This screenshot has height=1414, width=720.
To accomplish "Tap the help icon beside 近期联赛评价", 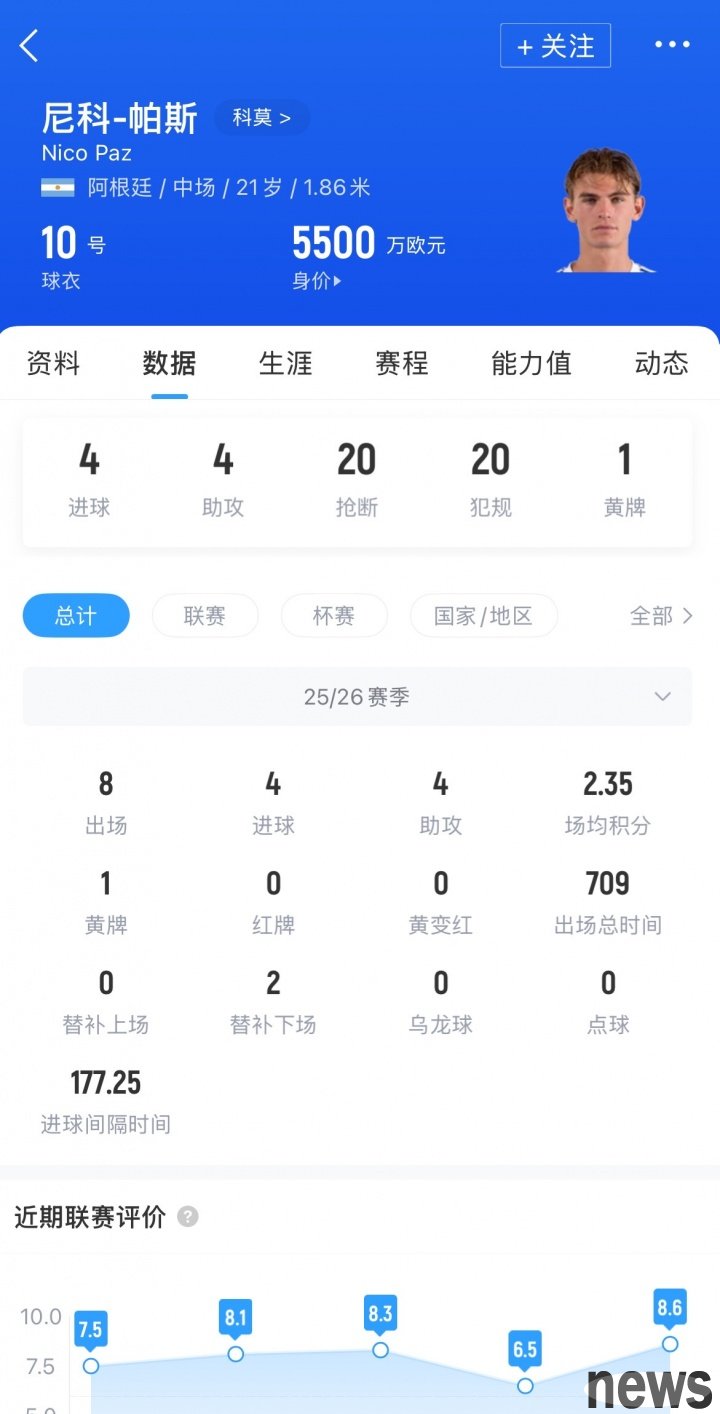I will coord(188,1217).
